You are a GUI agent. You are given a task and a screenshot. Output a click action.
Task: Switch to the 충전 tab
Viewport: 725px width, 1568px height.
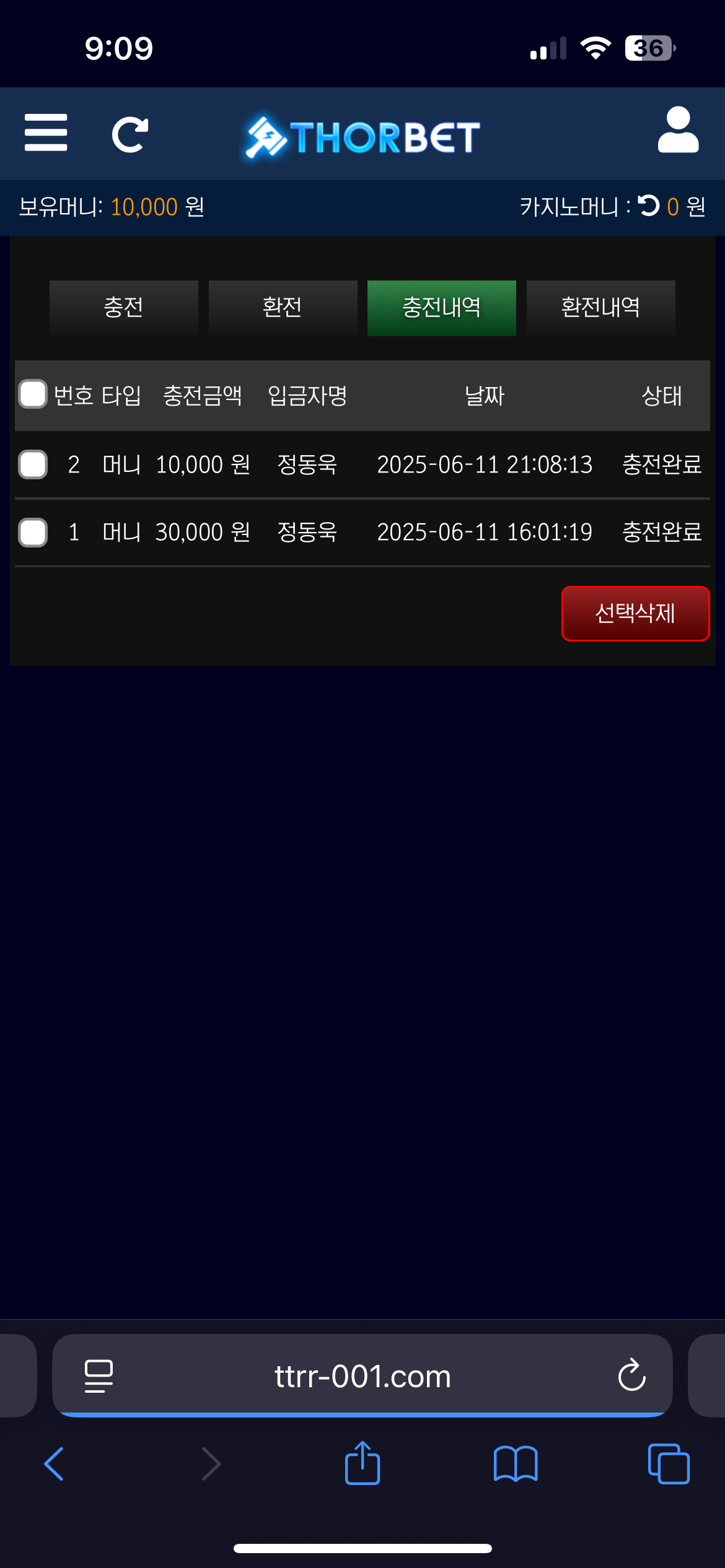coord(124,308)
